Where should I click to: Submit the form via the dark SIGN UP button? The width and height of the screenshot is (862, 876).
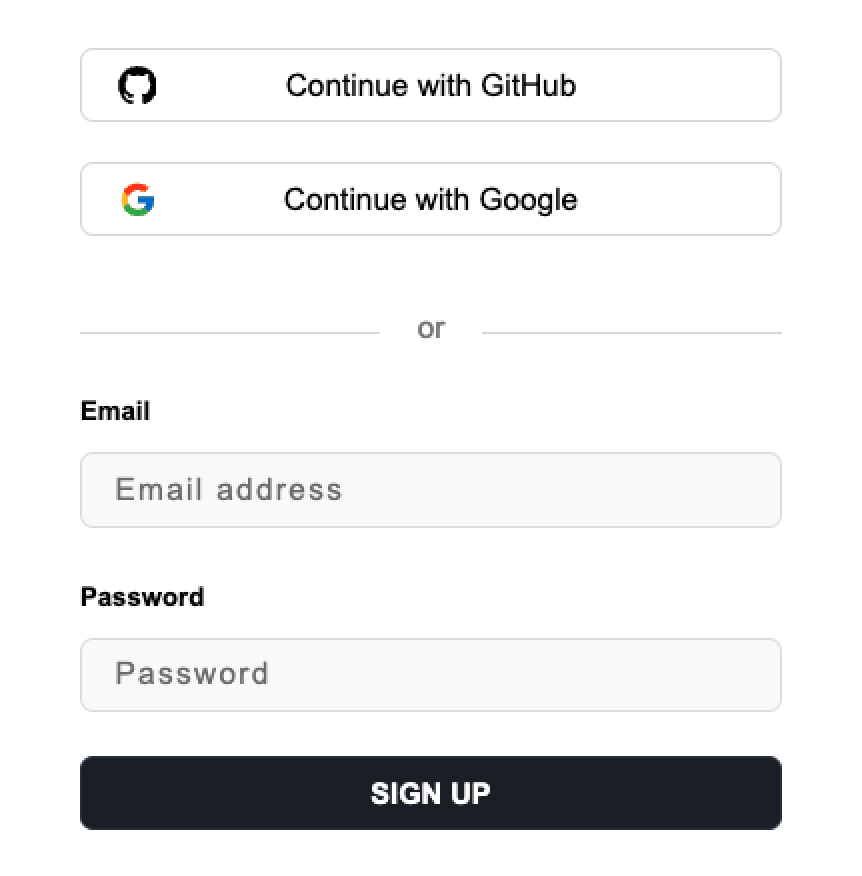[x=431, y=793]
